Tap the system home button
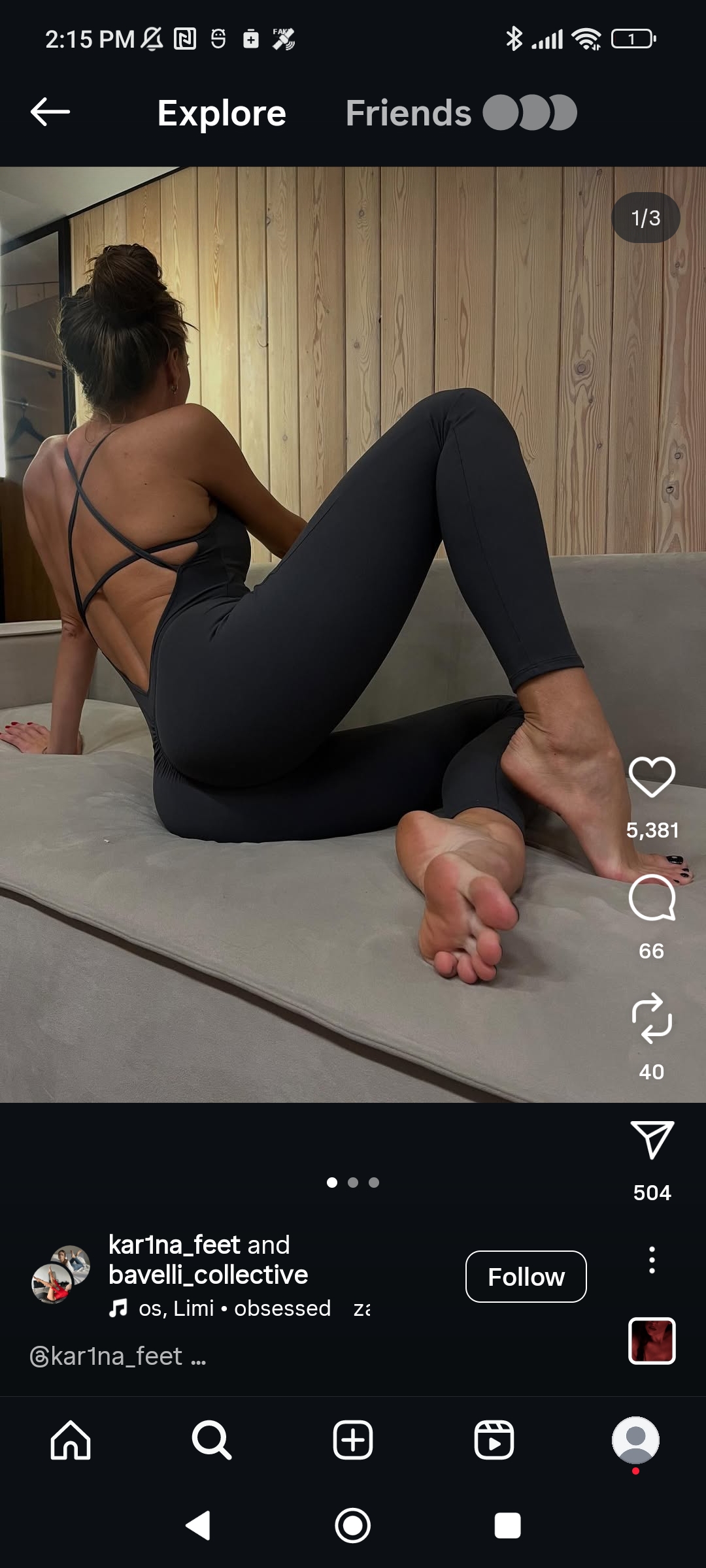 [353, 1526]
